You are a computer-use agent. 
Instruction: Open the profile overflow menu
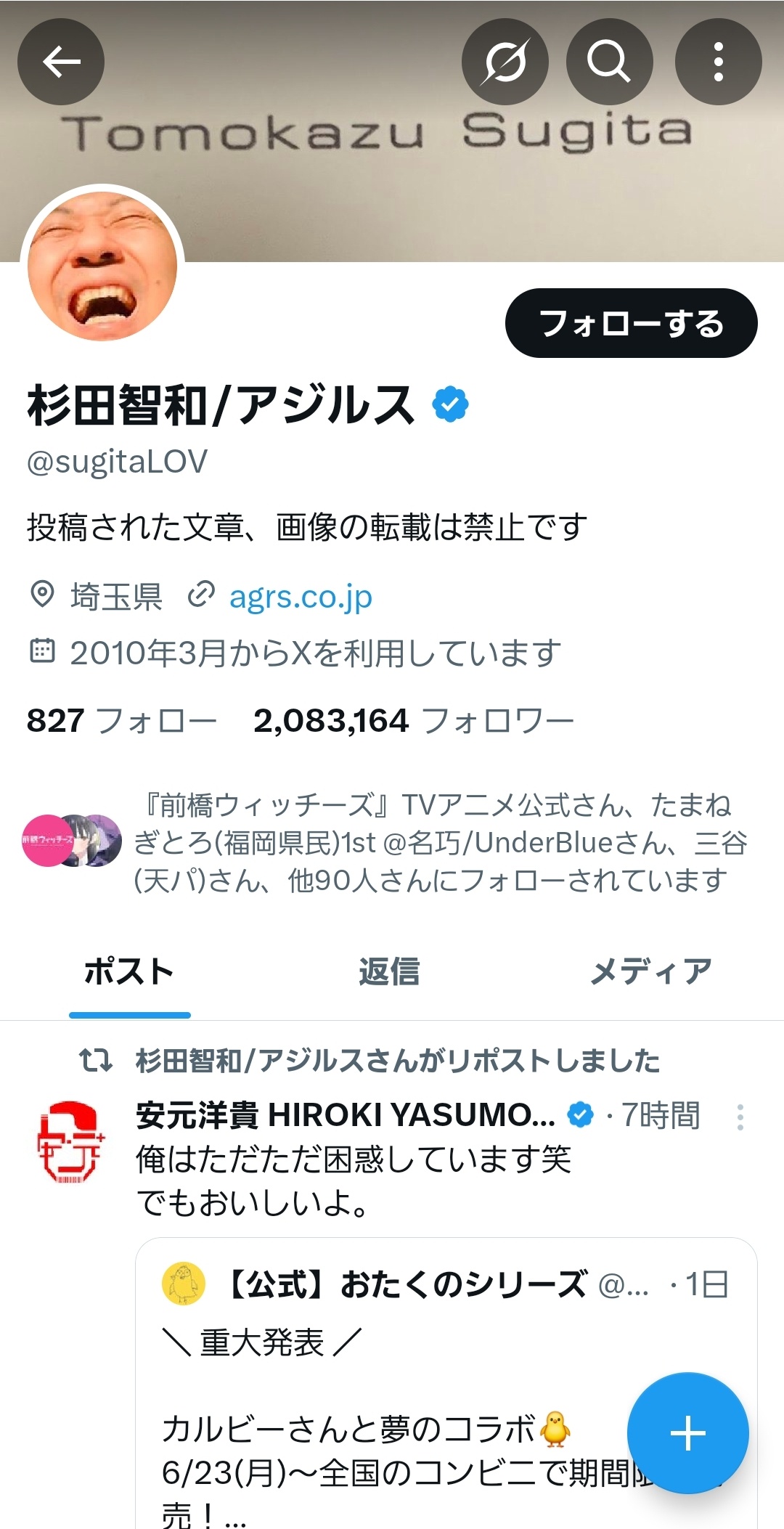point(718,62)
